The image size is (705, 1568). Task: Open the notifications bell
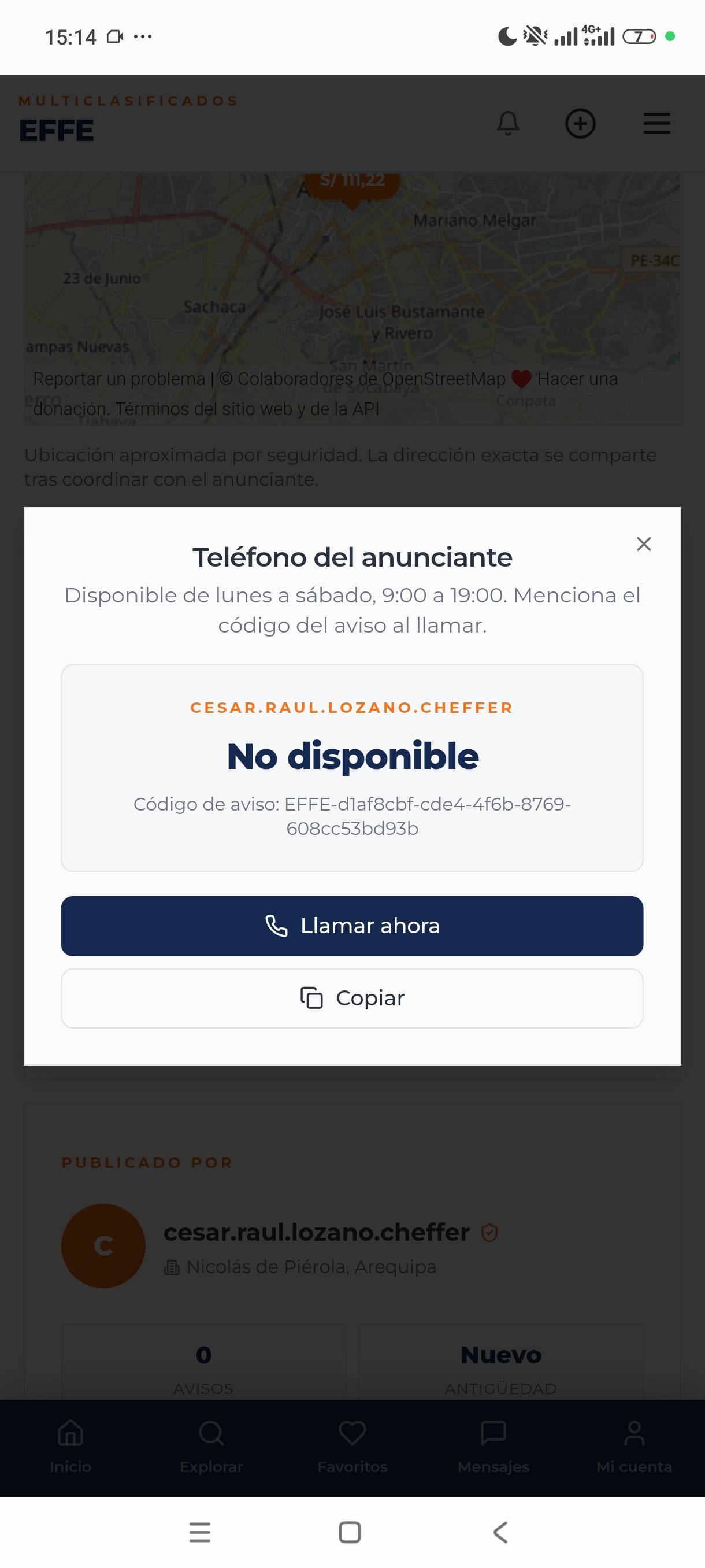pos(508,124)
